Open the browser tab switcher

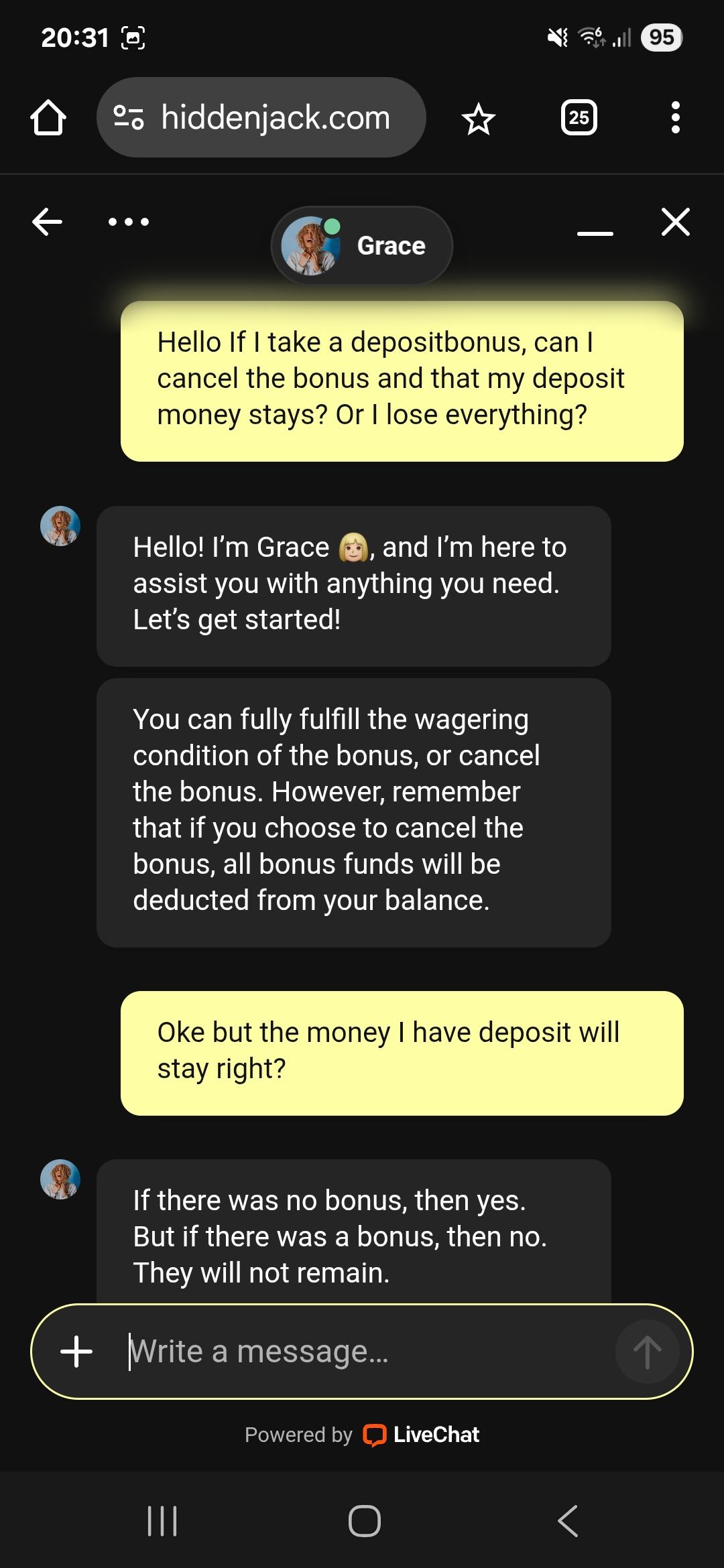point(579,118)
